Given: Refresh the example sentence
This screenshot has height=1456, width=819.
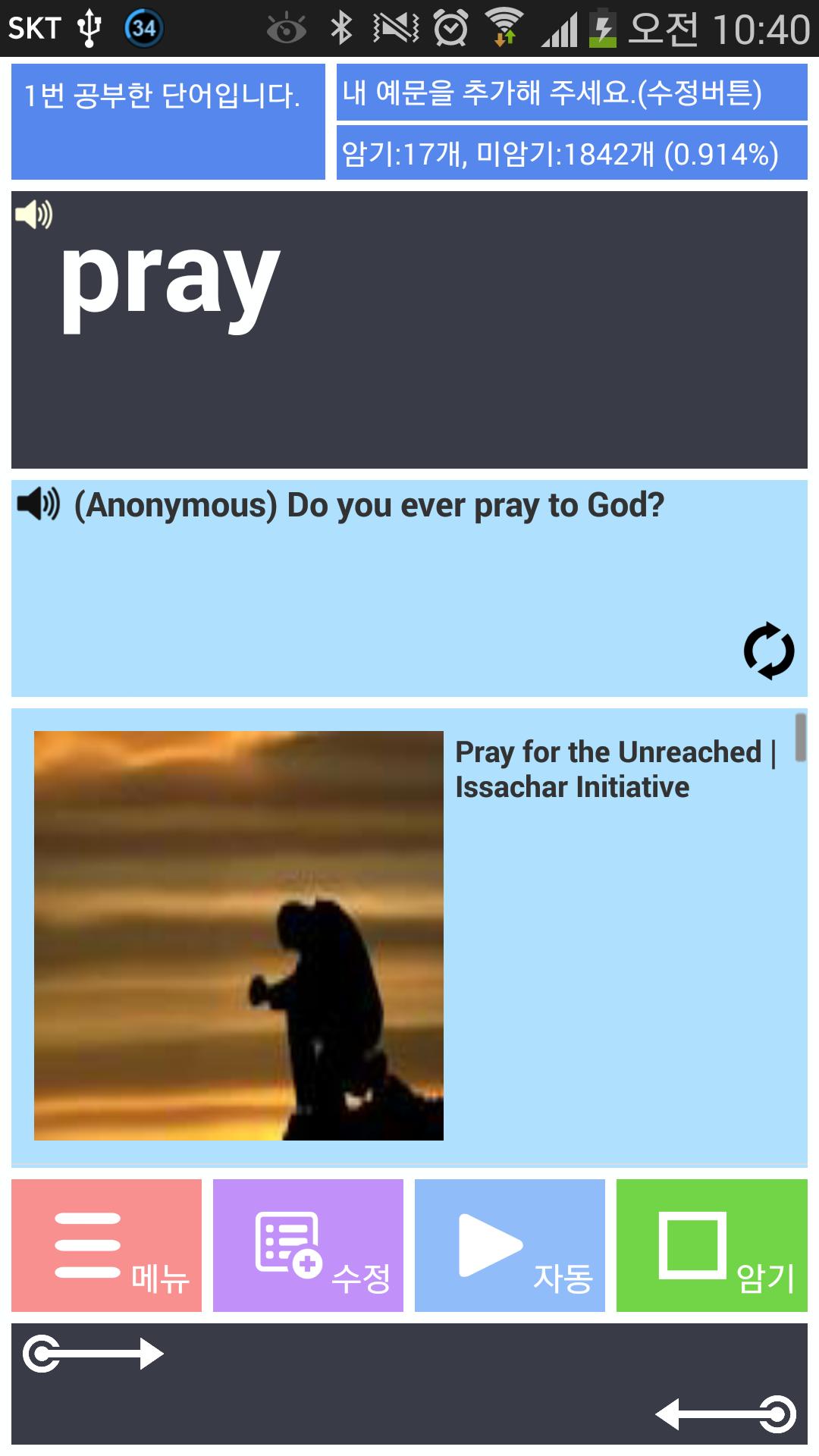Looking at the screenshot, I should click(768, 651).
